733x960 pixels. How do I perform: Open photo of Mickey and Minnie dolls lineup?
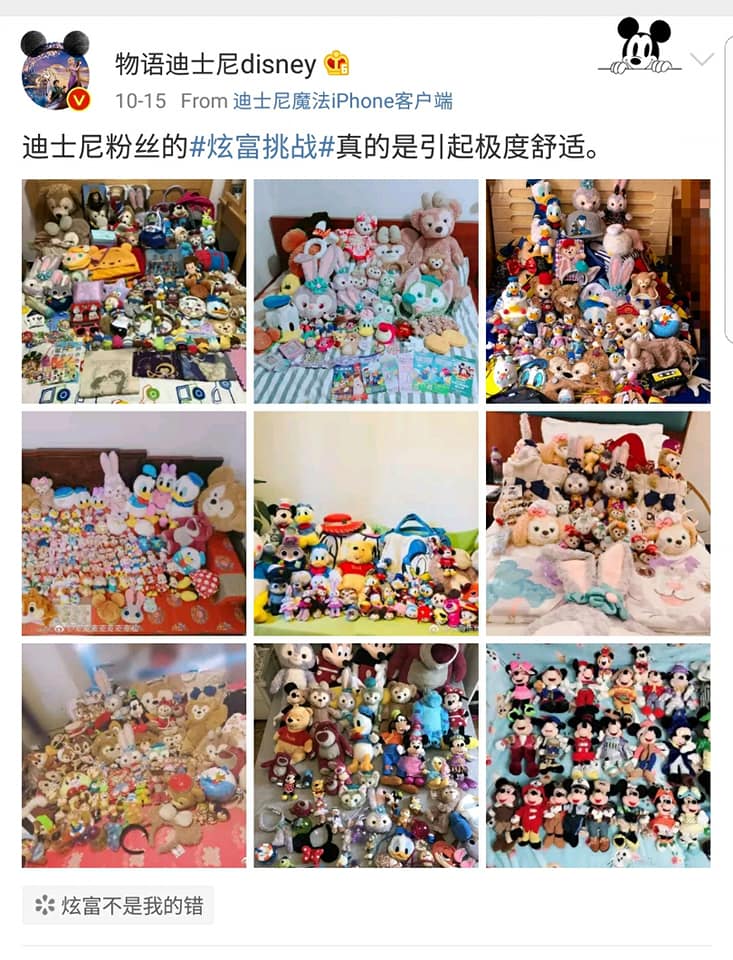598,755
